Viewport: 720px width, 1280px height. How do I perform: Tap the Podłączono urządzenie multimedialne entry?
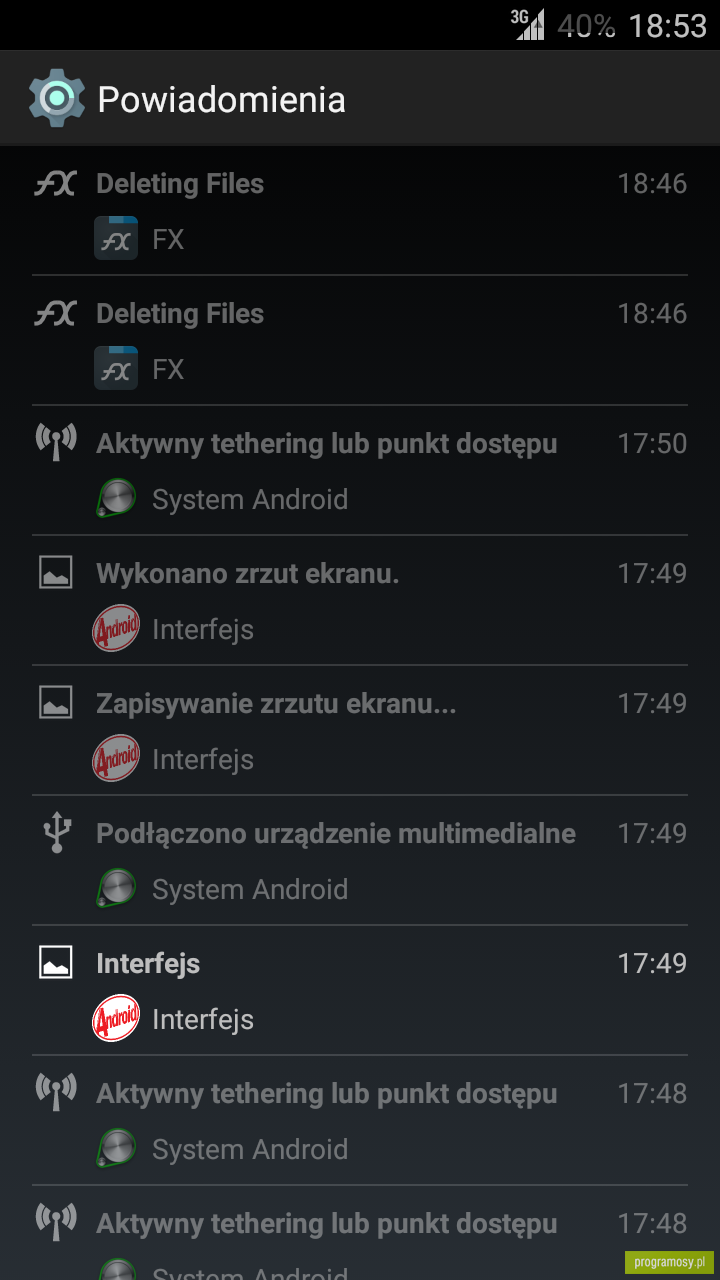pyautogui.click(x=360, y=860)
